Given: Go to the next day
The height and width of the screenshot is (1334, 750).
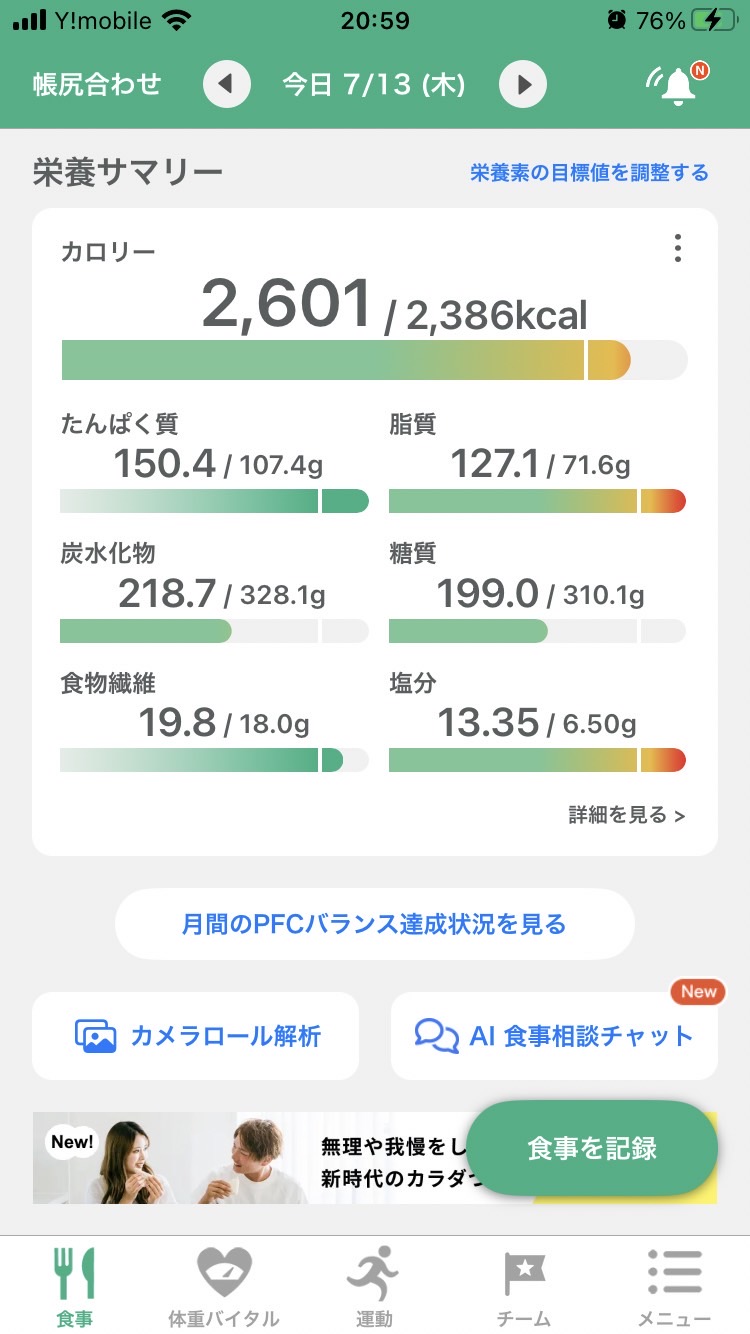Looking at the screenshot, I should coord(523,84).
